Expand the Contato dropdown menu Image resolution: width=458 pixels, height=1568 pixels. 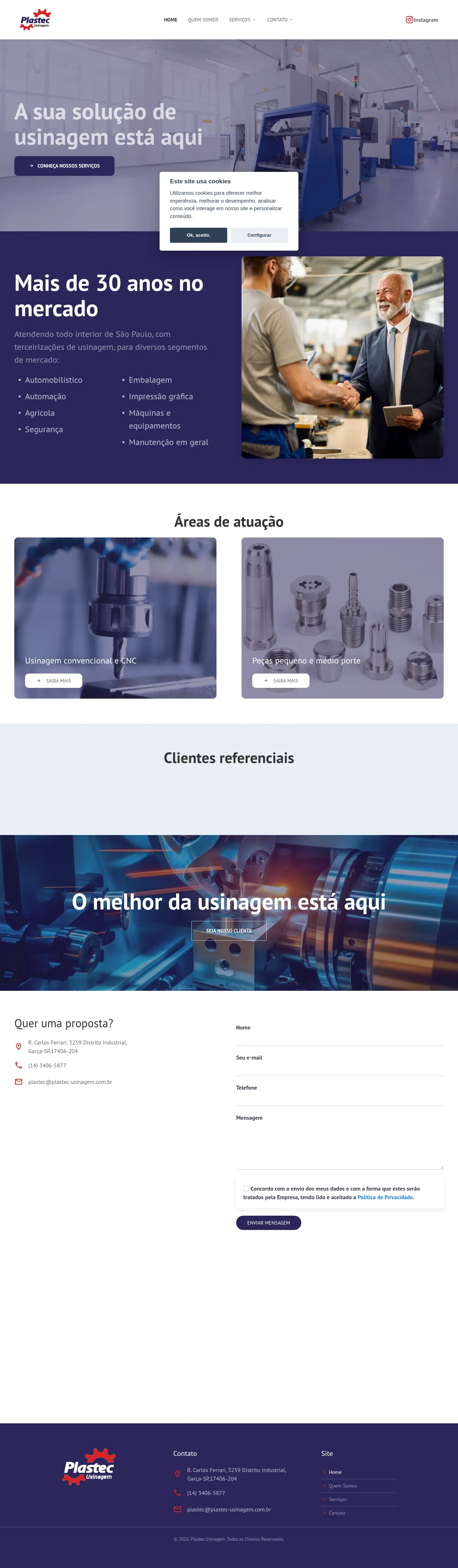280,20
